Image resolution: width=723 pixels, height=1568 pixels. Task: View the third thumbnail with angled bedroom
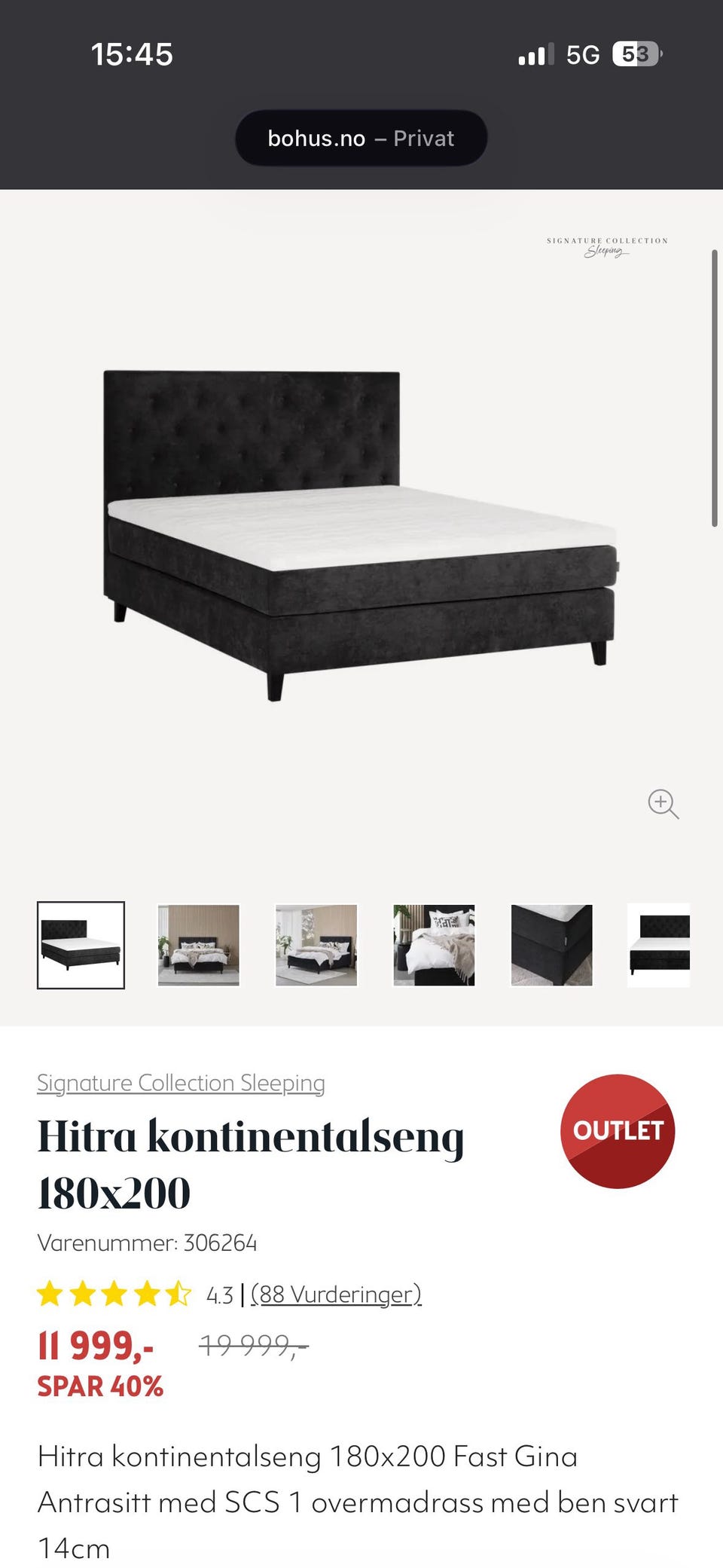[x=316, y=945]
